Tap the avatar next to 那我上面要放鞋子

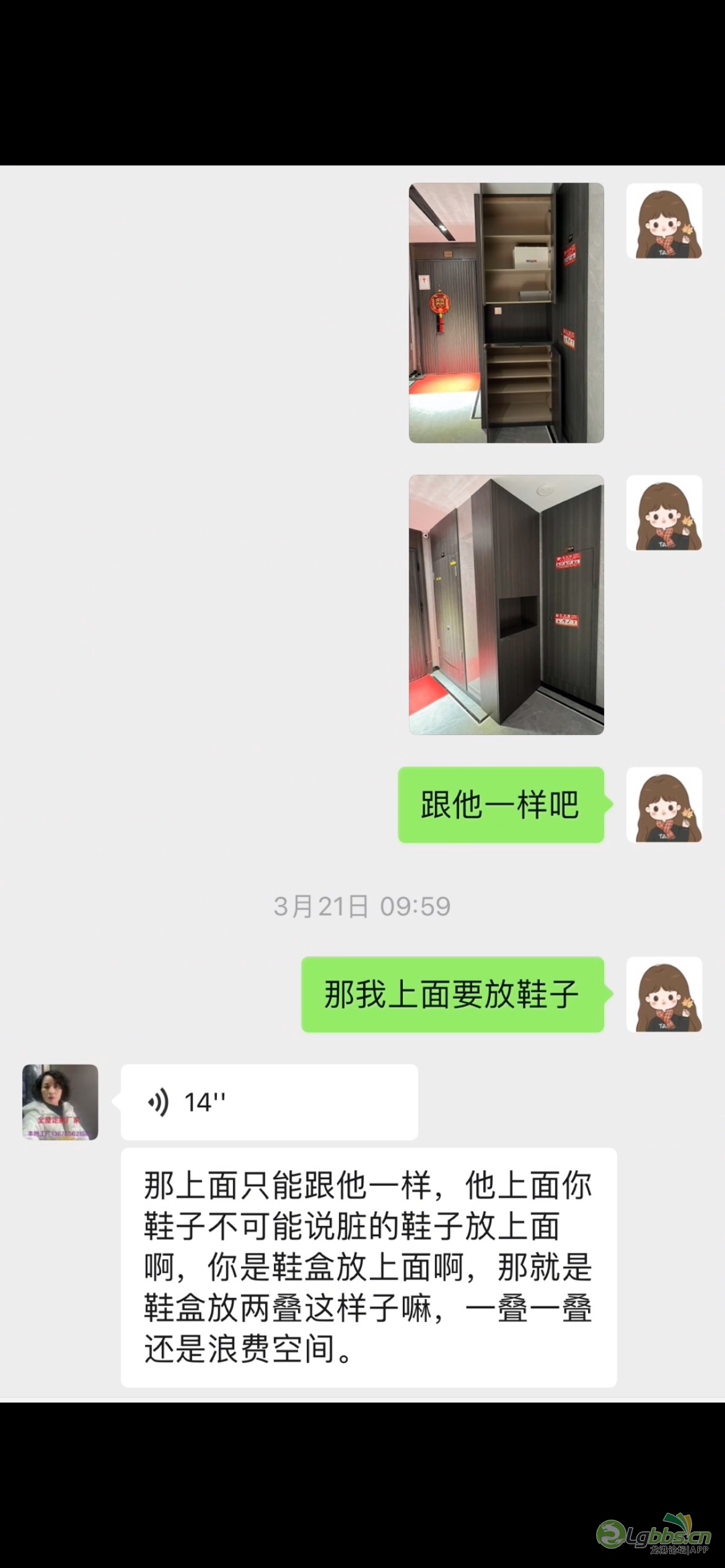click(x=664, y=995)
